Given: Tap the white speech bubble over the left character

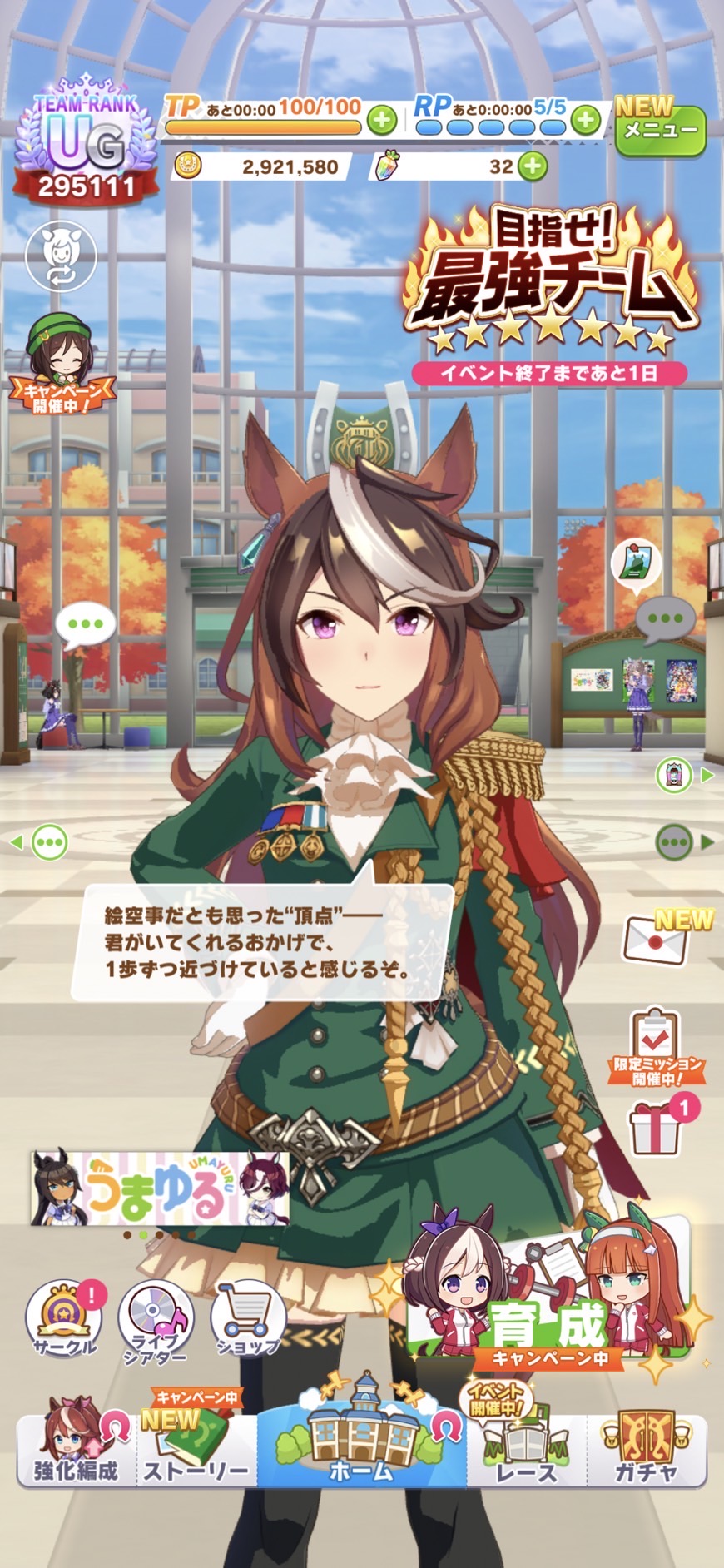Looking at the screenshot, I should click(x=85, y=624).
